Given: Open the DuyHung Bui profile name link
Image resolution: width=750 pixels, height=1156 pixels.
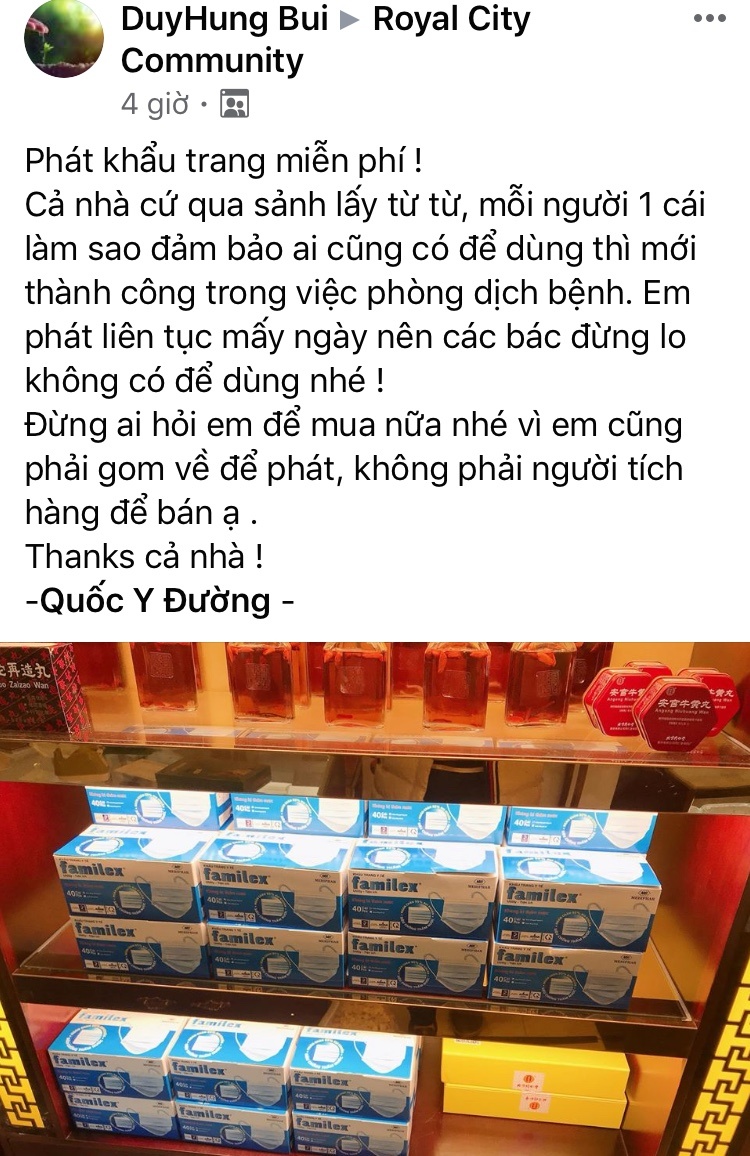Looking at the screenshot, I should (x=224, y=20).
